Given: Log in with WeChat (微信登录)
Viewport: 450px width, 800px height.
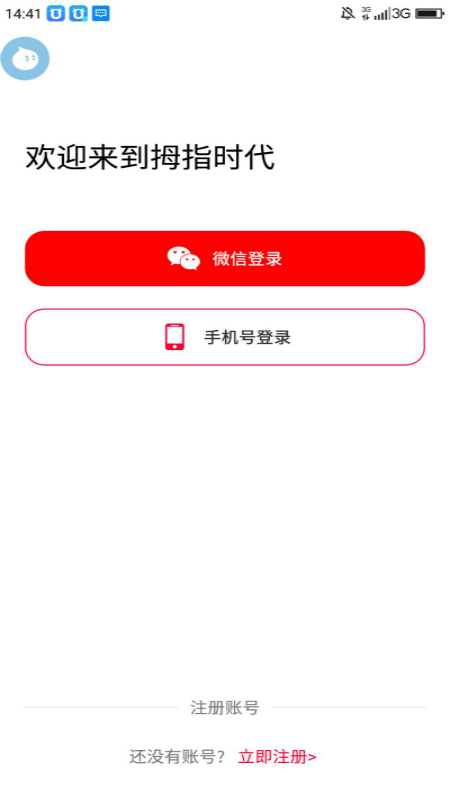Looking at the screenshot, I should tap(224, 258).
